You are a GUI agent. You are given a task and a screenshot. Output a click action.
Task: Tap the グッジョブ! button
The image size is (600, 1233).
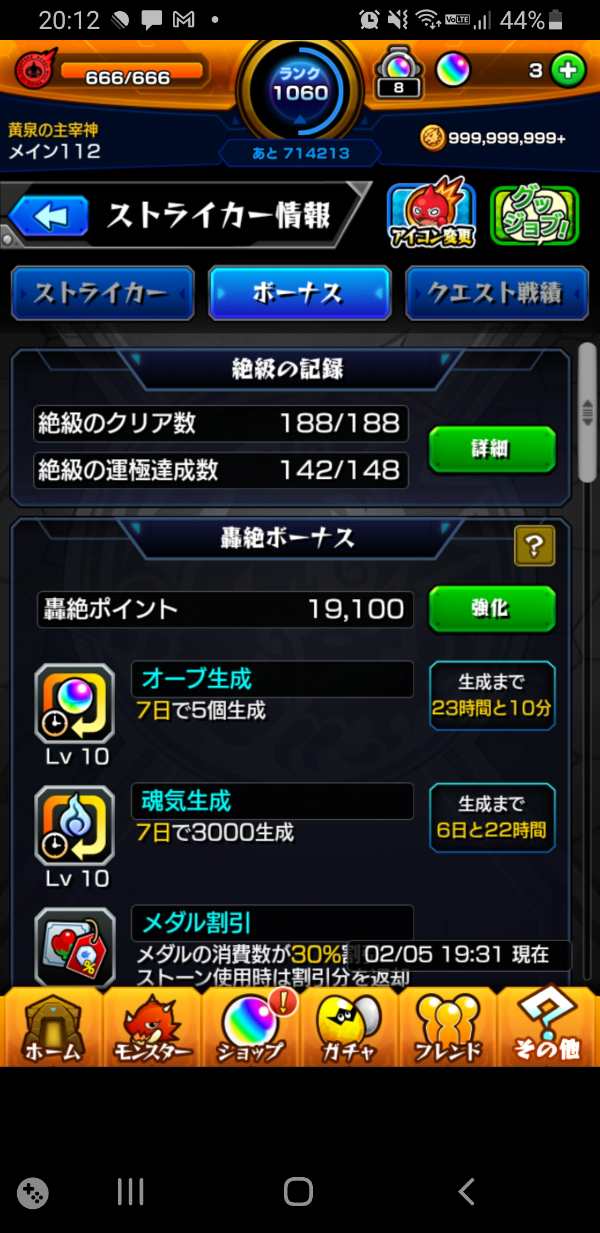(x=535, y=216)
